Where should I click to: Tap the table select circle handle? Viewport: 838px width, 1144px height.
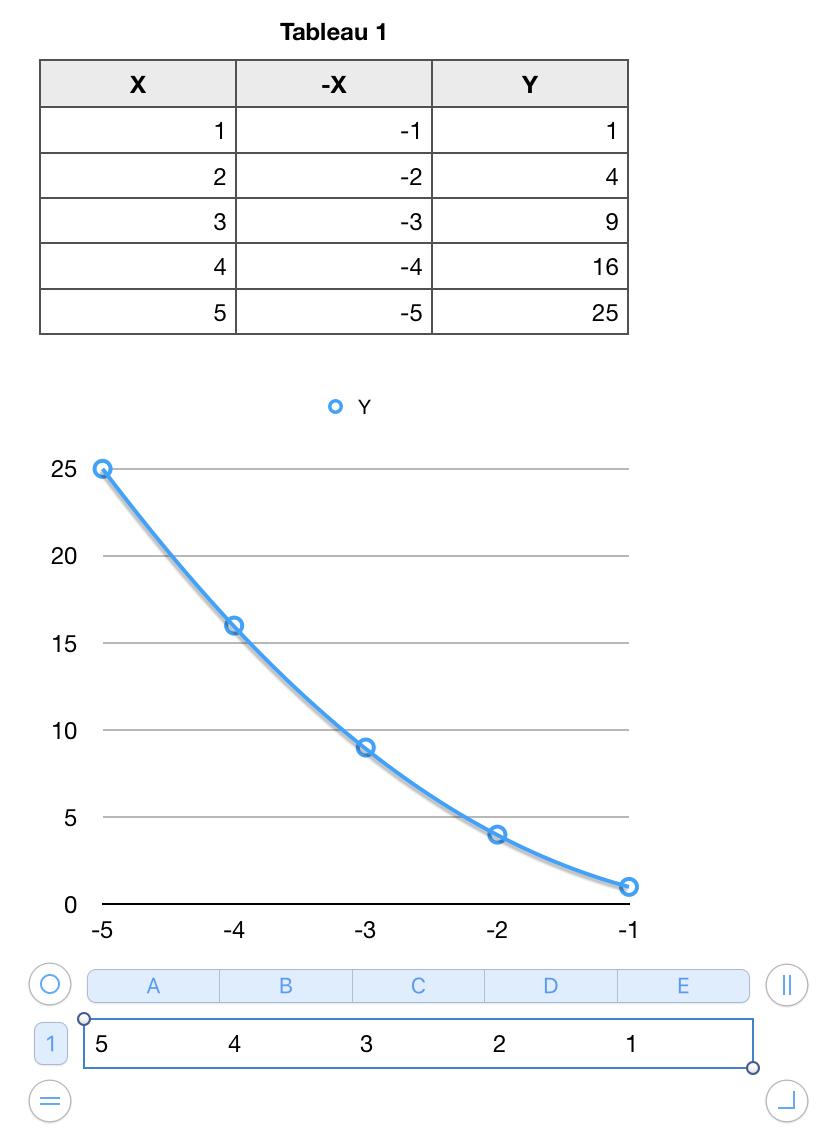tap(50, 984)
